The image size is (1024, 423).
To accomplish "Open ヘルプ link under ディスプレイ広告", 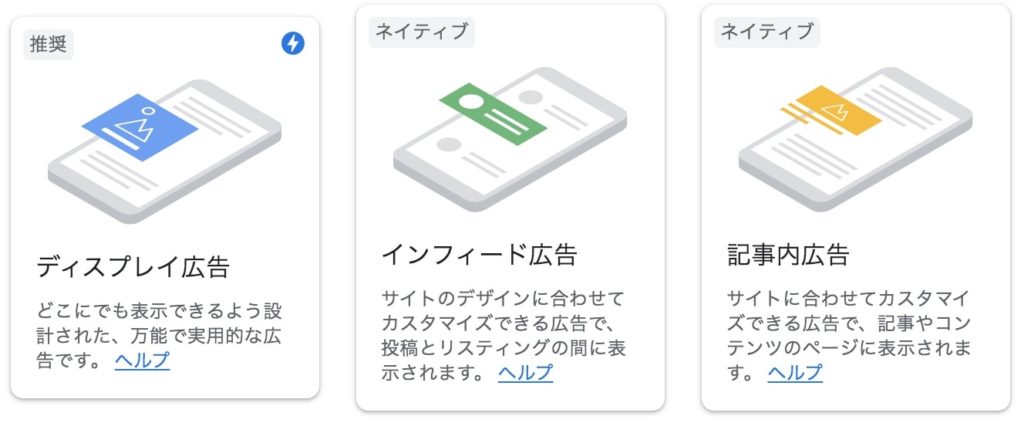I will pyautogui.click(x=142, y=361).
